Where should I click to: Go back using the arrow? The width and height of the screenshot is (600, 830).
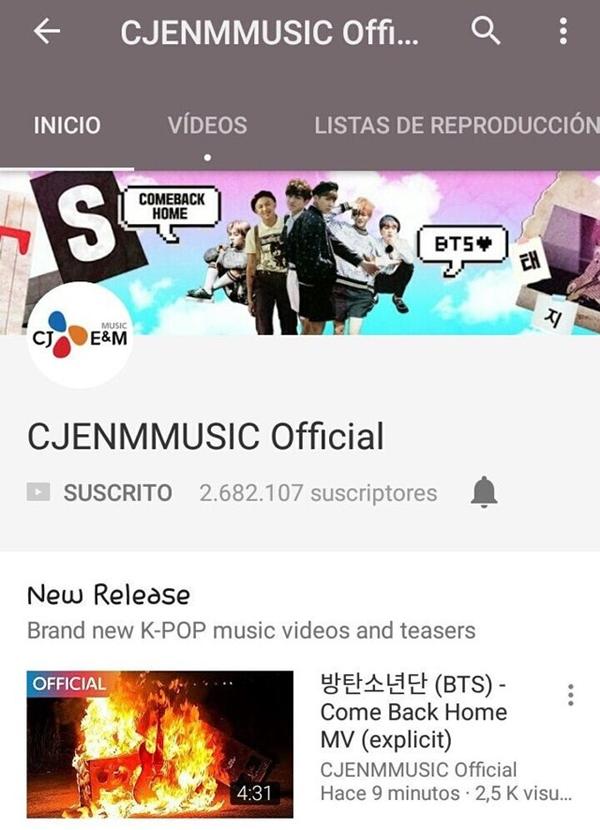point(47,31)
